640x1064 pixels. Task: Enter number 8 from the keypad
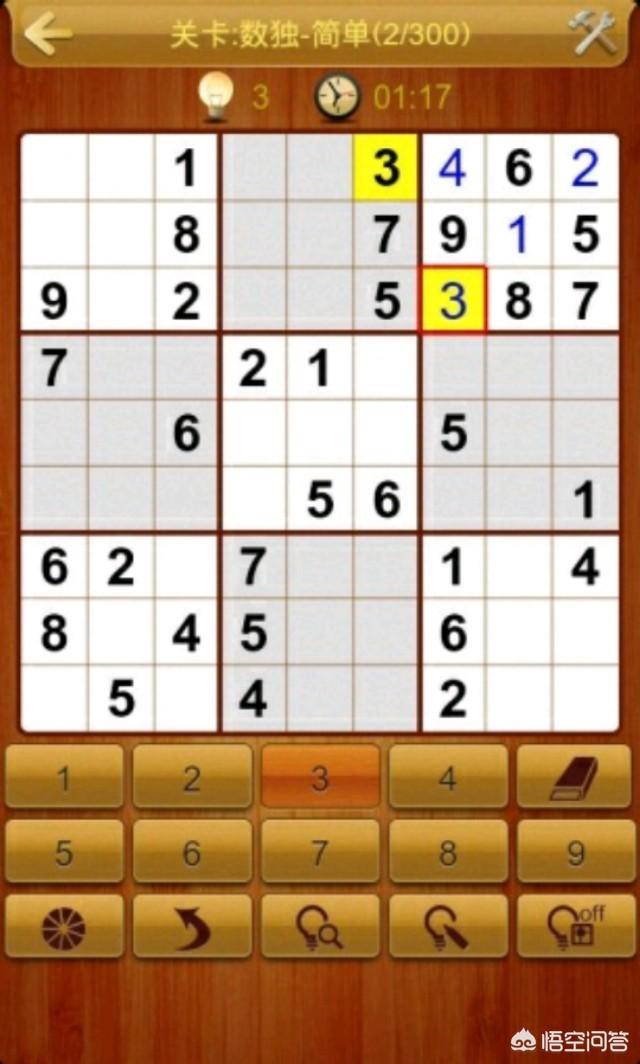click(448, 852)
